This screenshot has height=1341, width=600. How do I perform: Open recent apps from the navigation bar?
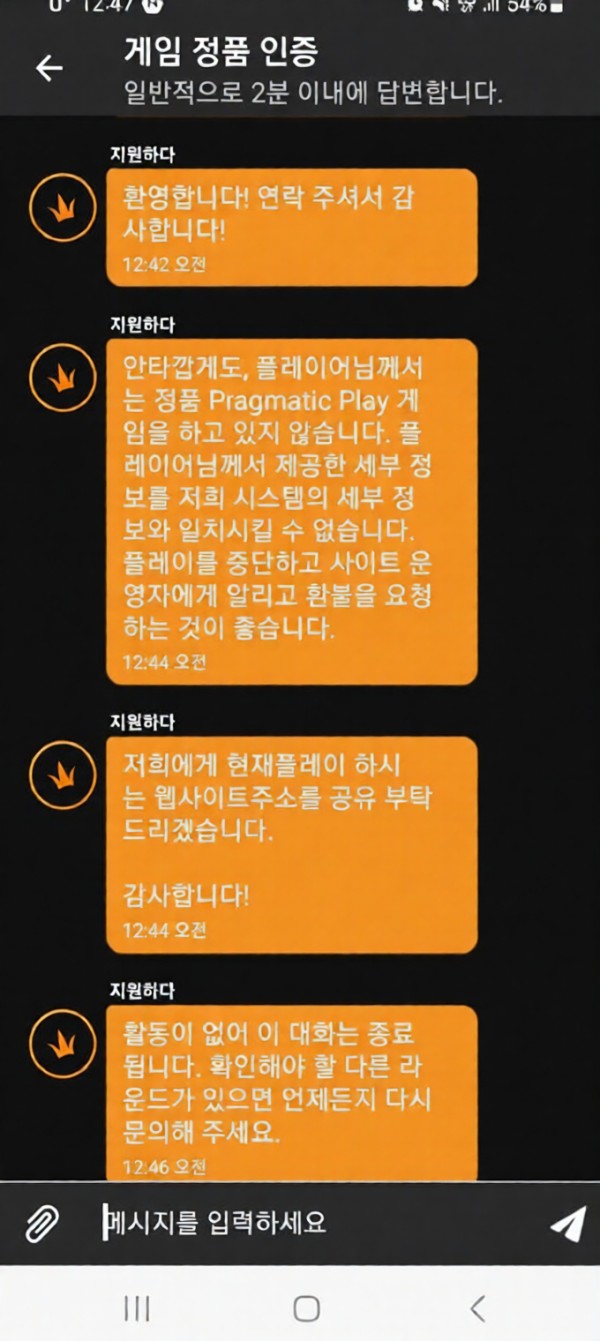[136, 1308]
